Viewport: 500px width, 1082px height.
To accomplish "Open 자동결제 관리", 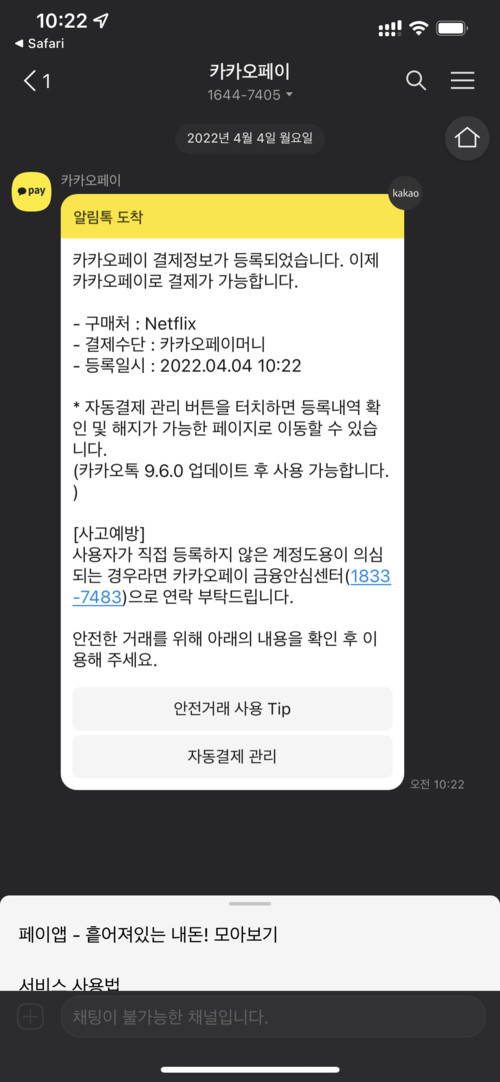I will 232,756.
